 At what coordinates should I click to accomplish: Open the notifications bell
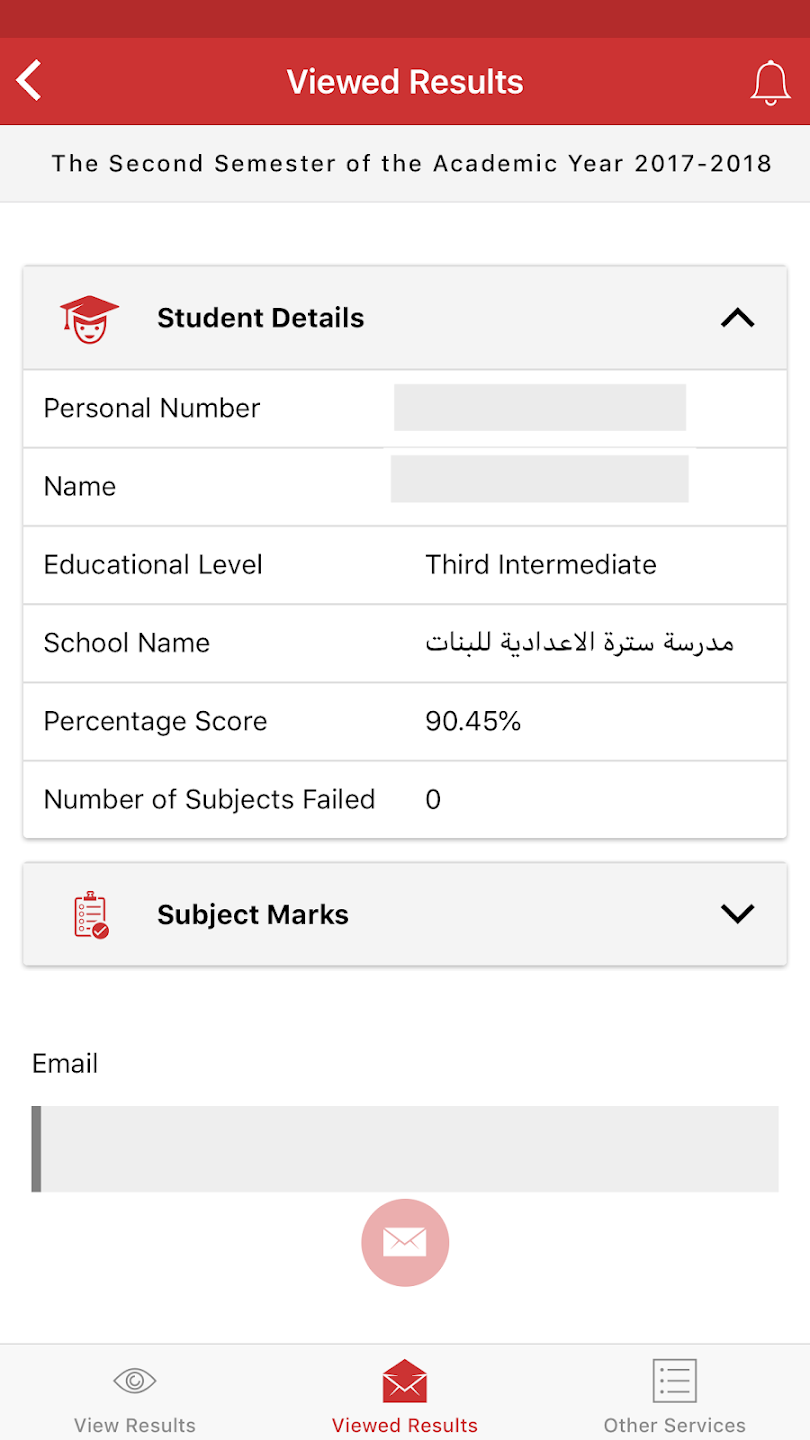(x=770, y=82)
